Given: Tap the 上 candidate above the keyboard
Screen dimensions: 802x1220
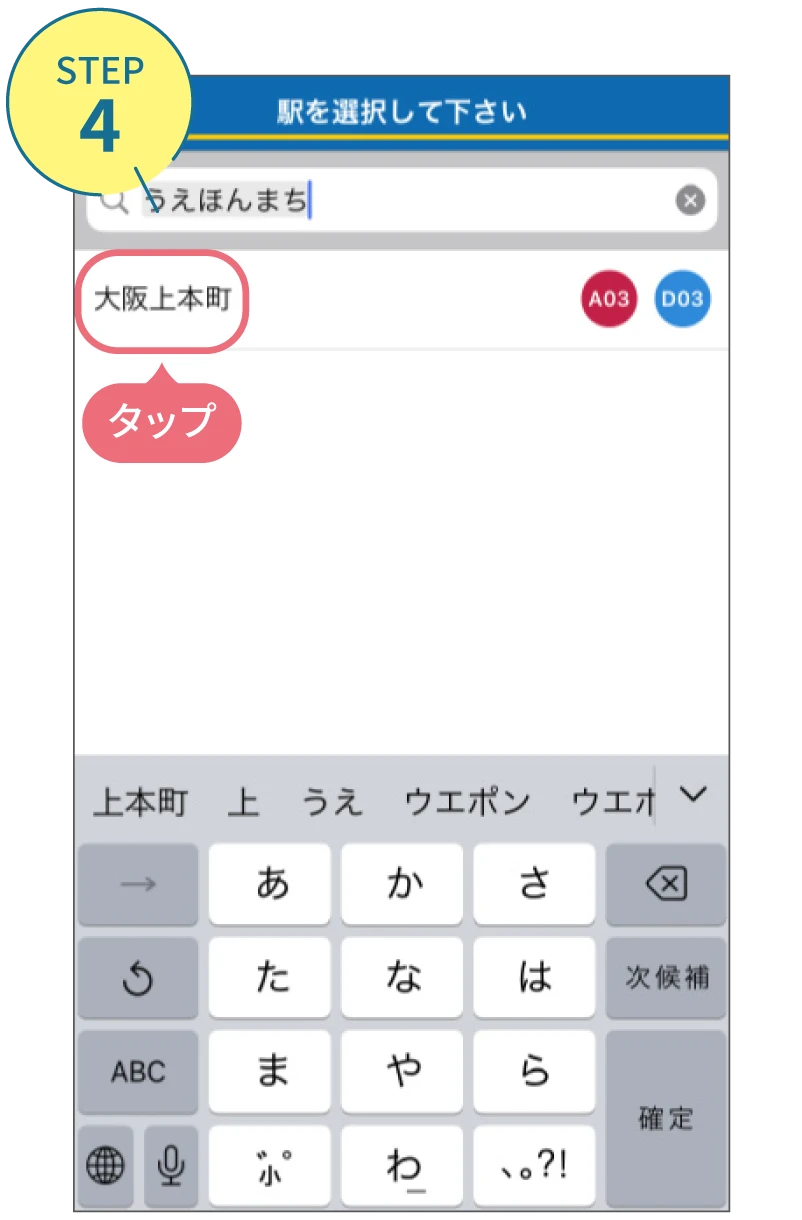Looking at the screenshot, I should (243, 800).
